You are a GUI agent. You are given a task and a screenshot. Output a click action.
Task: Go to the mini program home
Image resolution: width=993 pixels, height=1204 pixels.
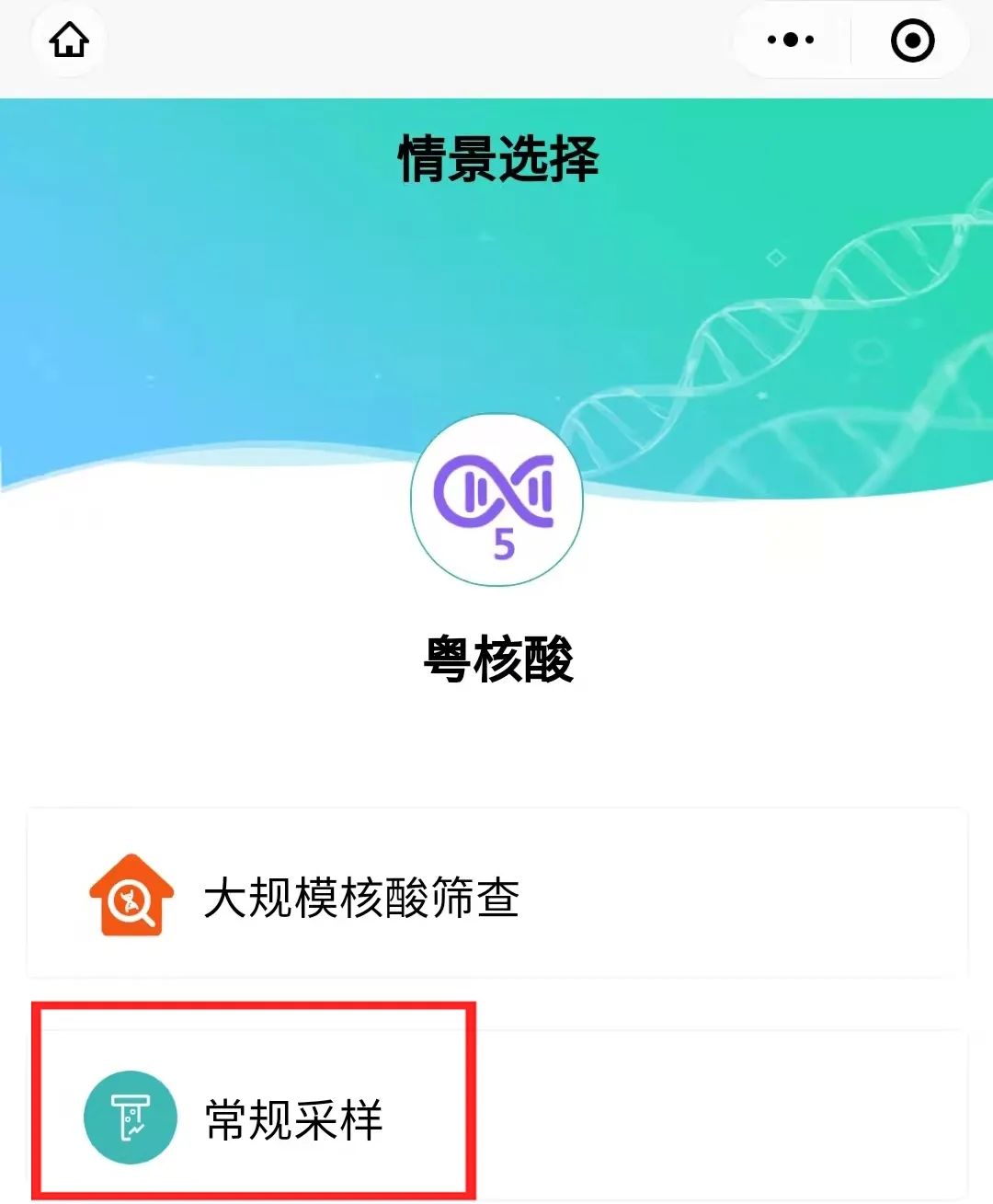(x=69, y=40)
